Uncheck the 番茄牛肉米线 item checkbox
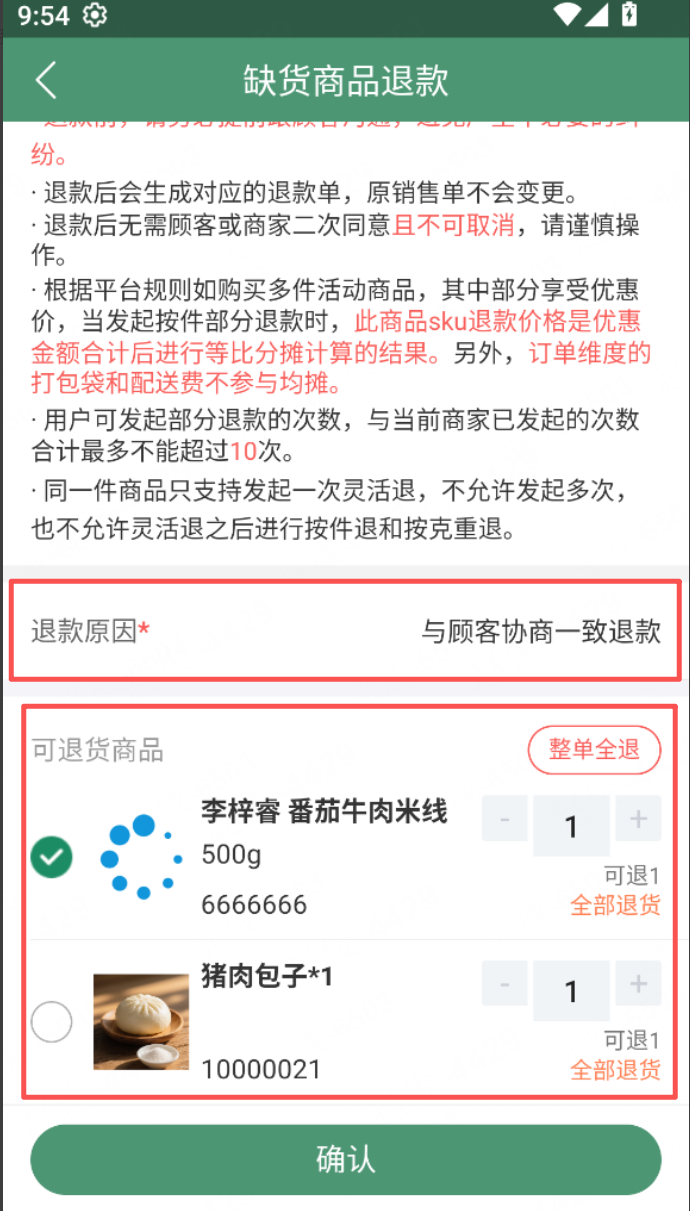 point(51,857)
